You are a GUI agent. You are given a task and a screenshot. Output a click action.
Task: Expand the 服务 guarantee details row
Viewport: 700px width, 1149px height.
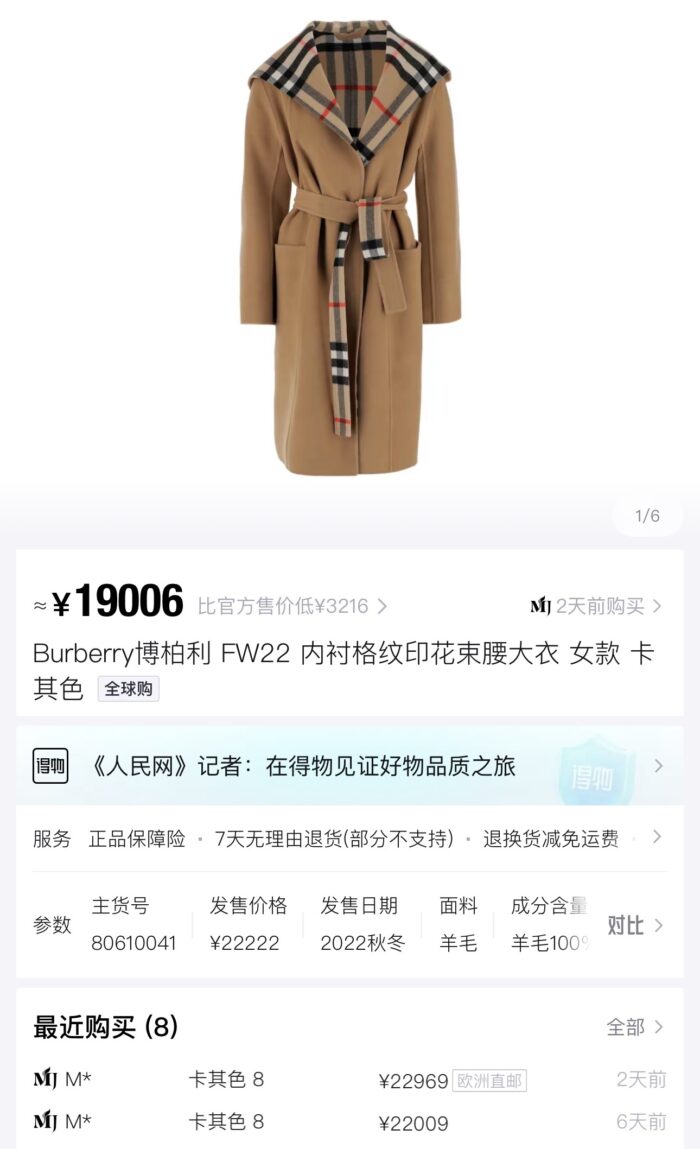tap(656, 838)
